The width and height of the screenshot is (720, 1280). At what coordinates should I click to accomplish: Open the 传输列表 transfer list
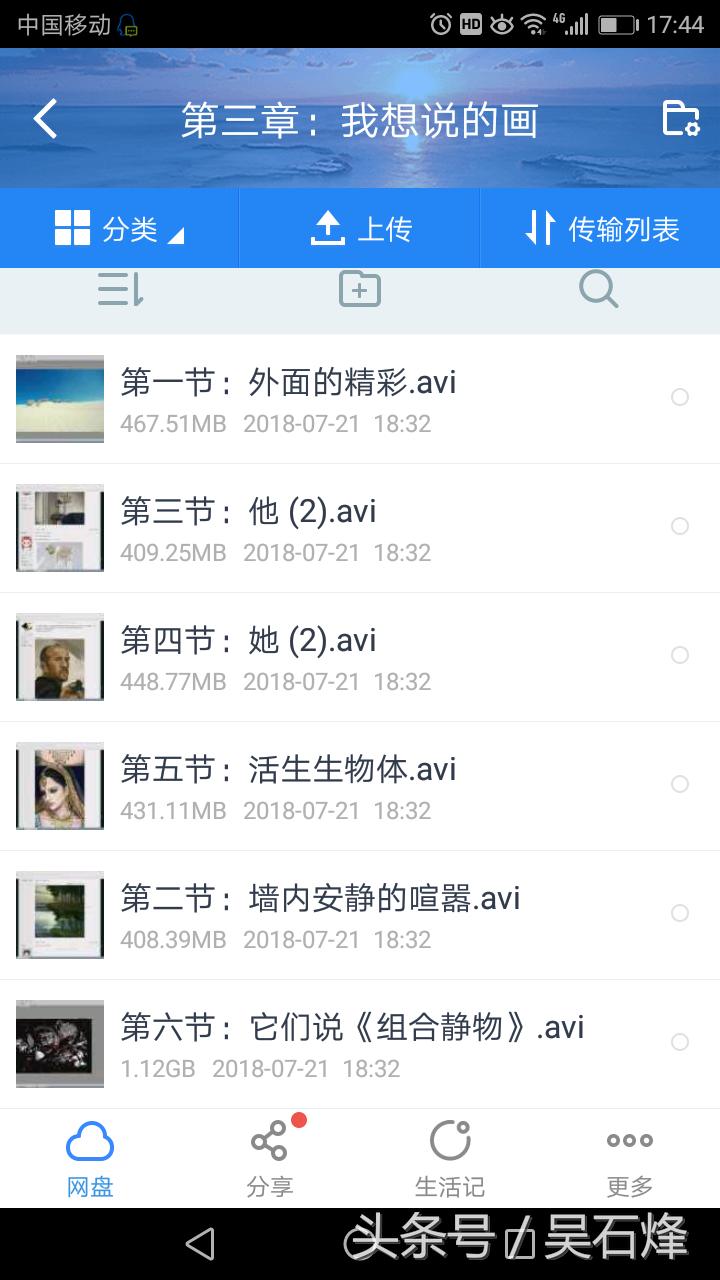(601, 229)
